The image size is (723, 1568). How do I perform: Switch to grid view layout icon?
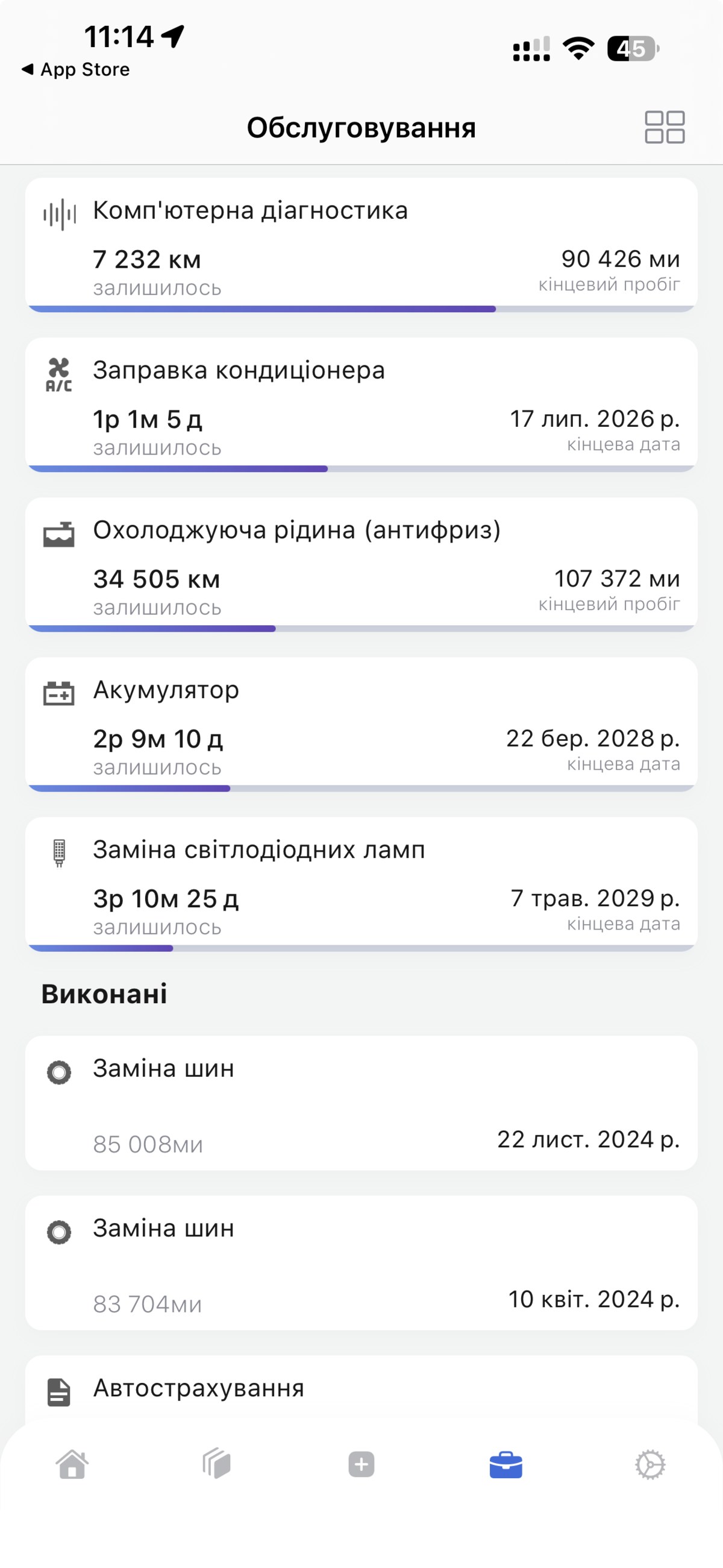coord(665,127)
